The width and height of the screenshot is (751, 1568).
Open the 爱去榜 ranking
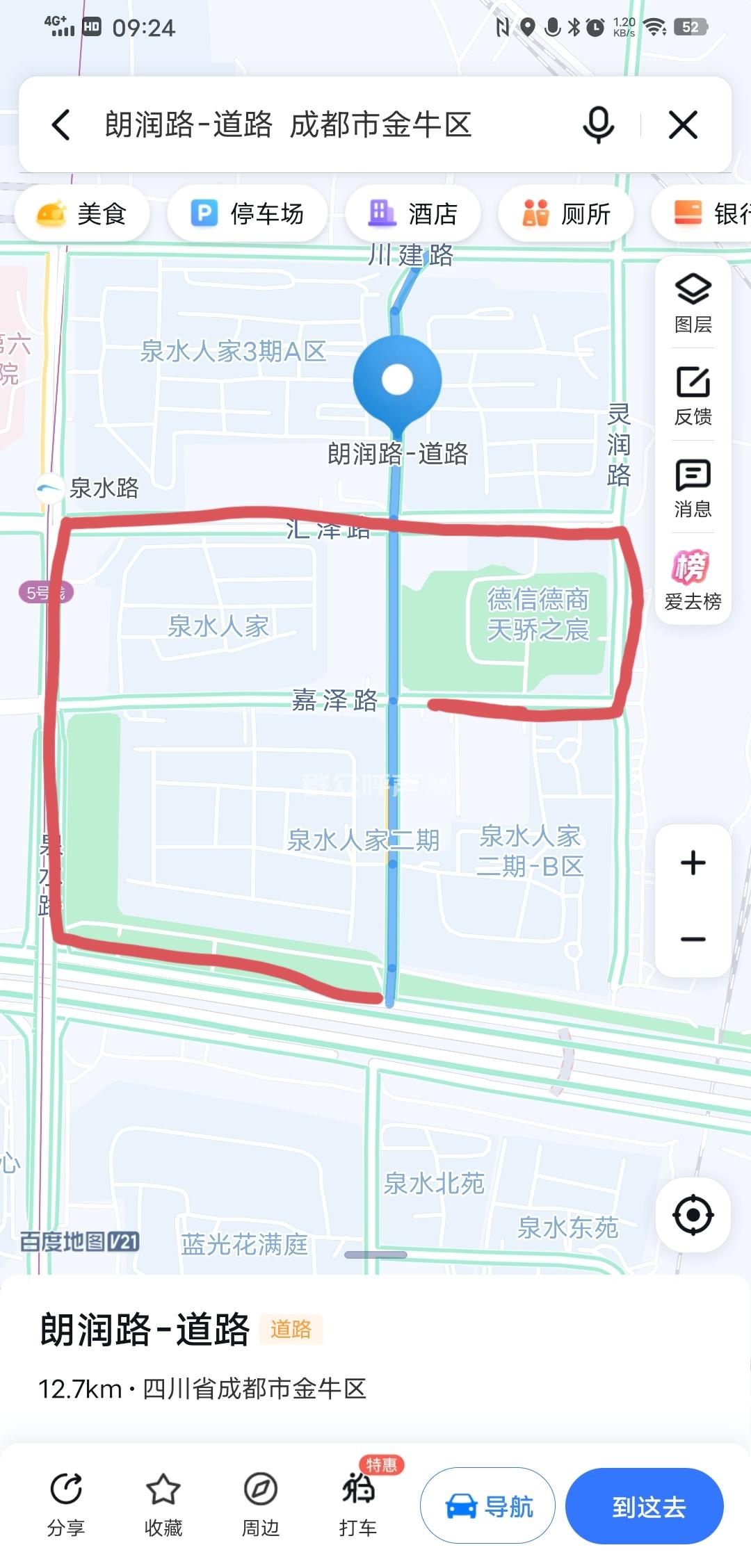[x=693, y=580]
